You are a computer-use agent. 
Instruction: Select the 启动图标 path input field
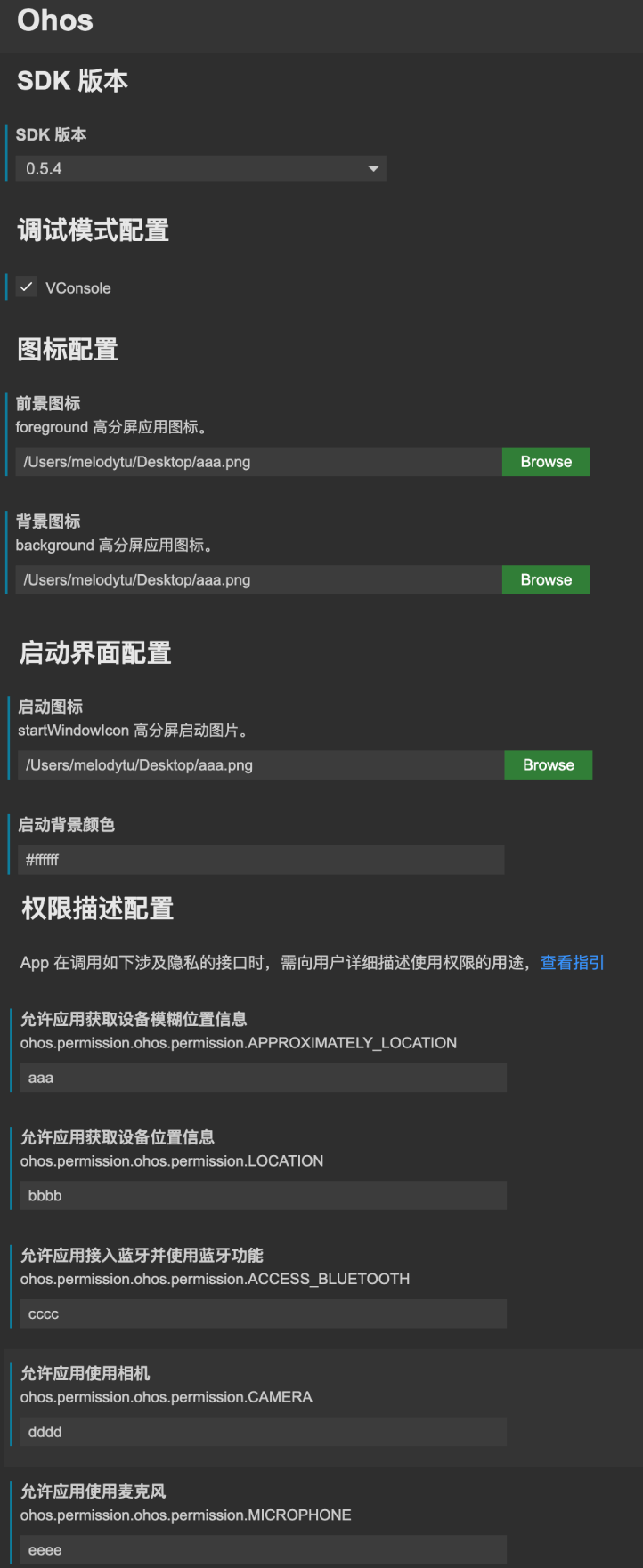[x=260, y=765]
